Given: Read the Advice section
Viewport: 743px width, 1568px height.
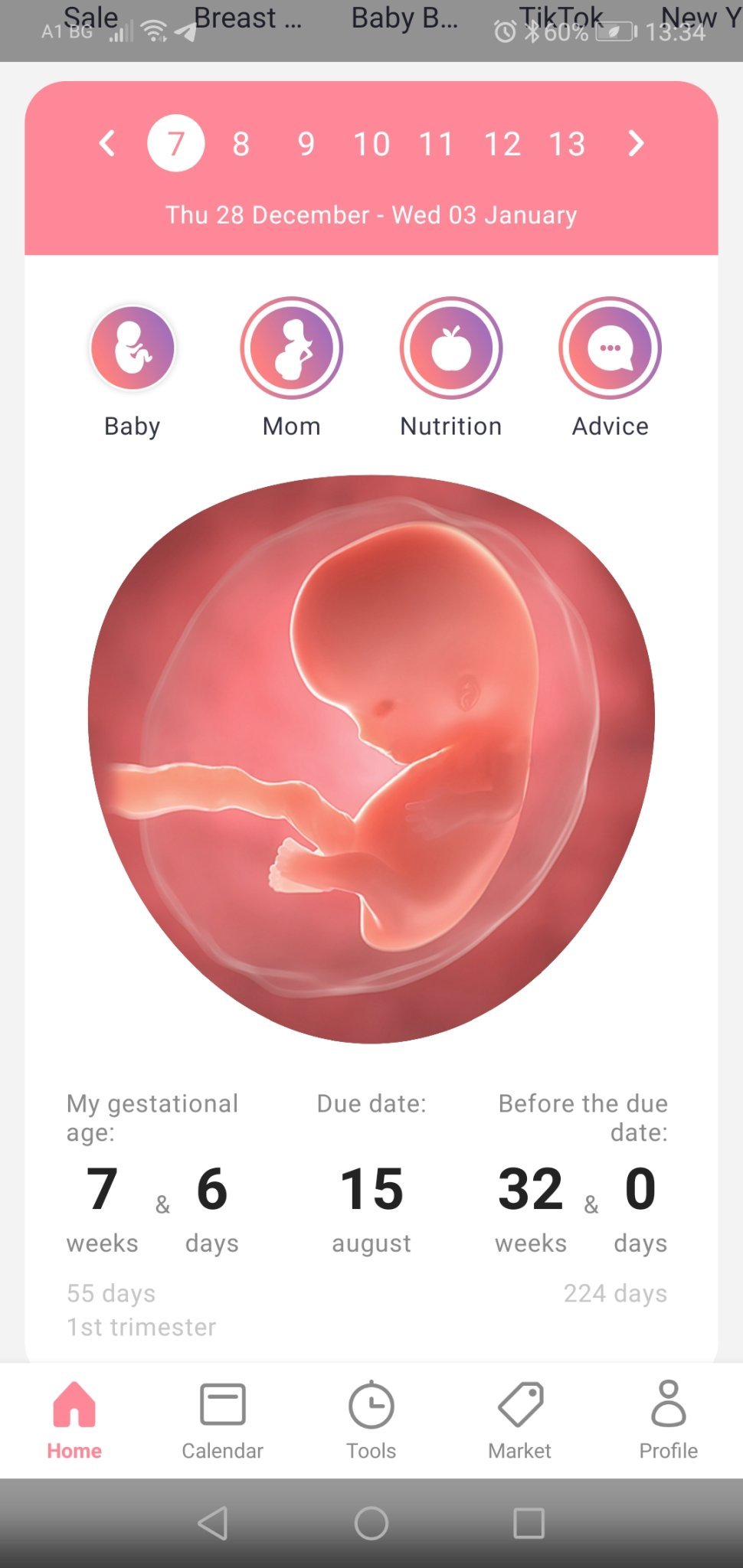Looking at the screenshot, I should click(x=610, y=348).
